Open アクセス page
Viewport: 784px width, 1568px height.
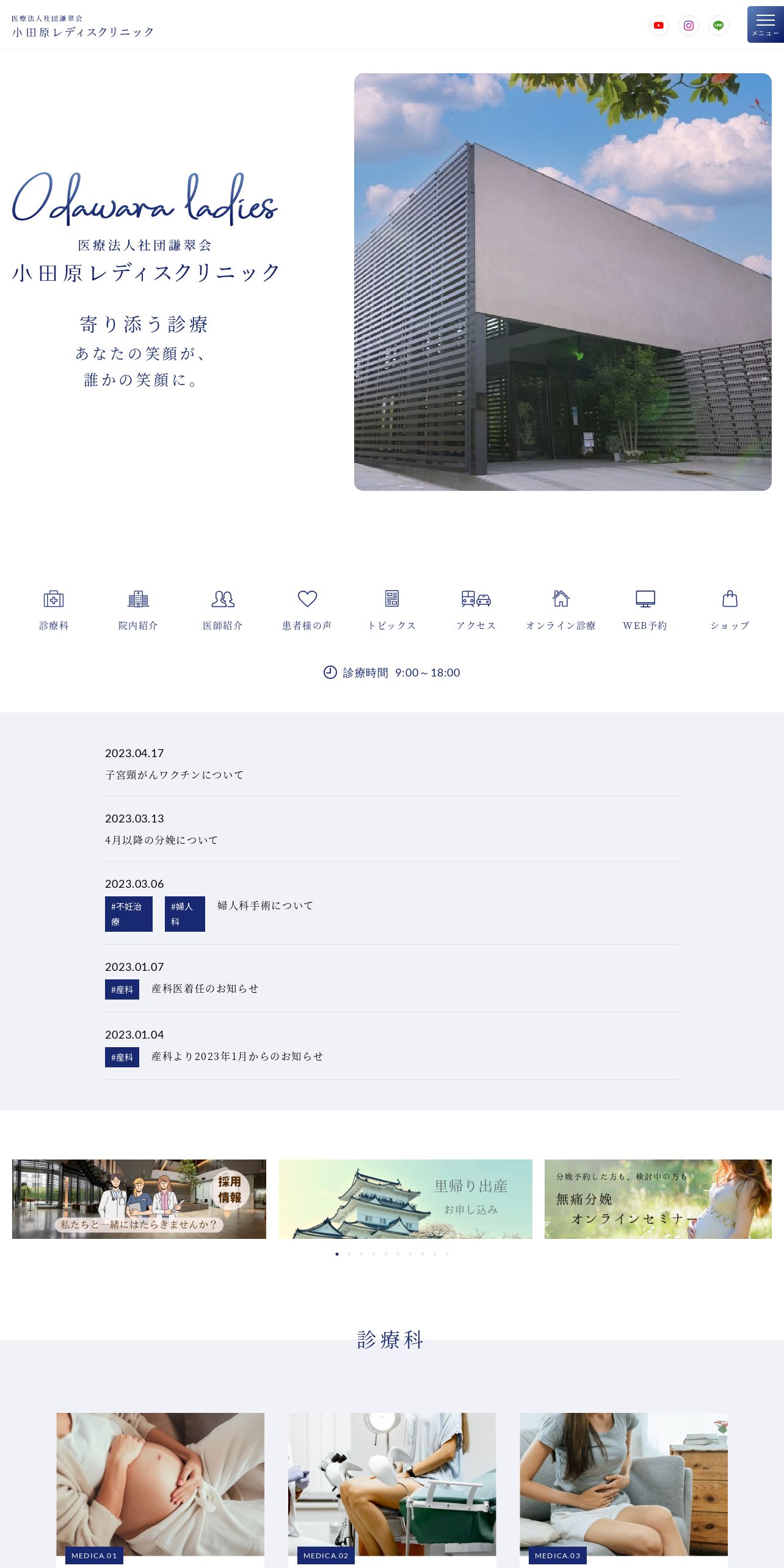476,609
